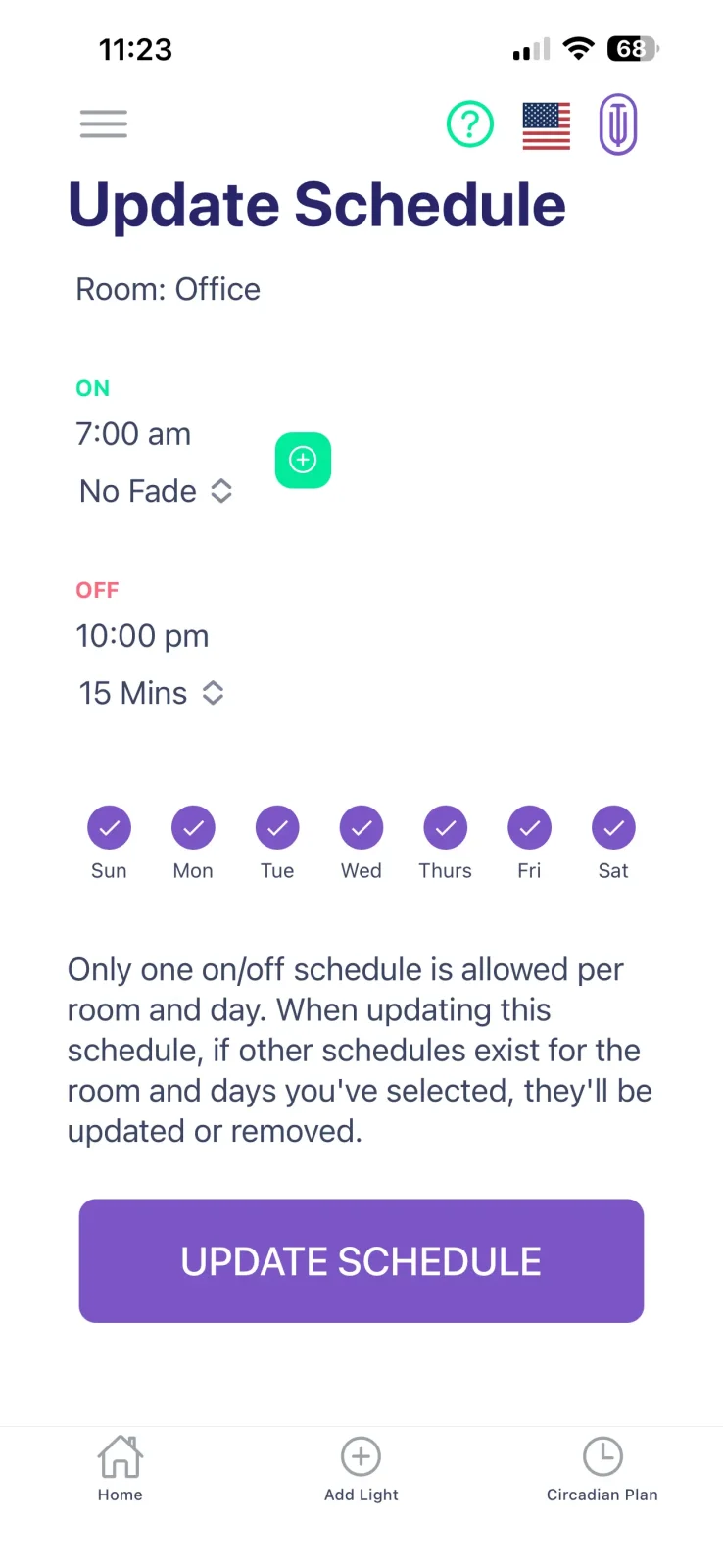This screenshot has height=1568, width=723.
Task: Deselect Wednesday in the day selector
Action: (361, 827)
